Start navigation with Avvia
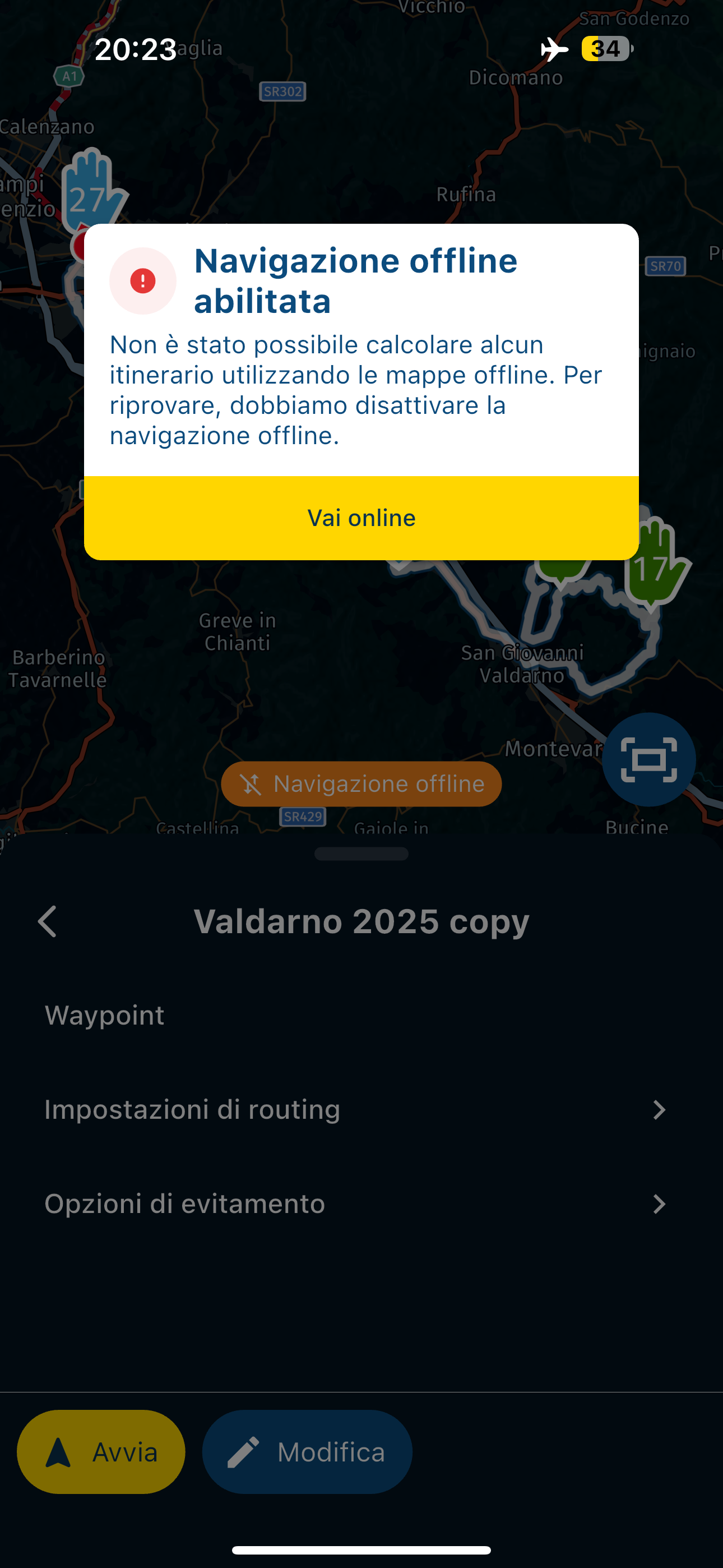Screen dimensions: 723x1568 point(101,1452)
